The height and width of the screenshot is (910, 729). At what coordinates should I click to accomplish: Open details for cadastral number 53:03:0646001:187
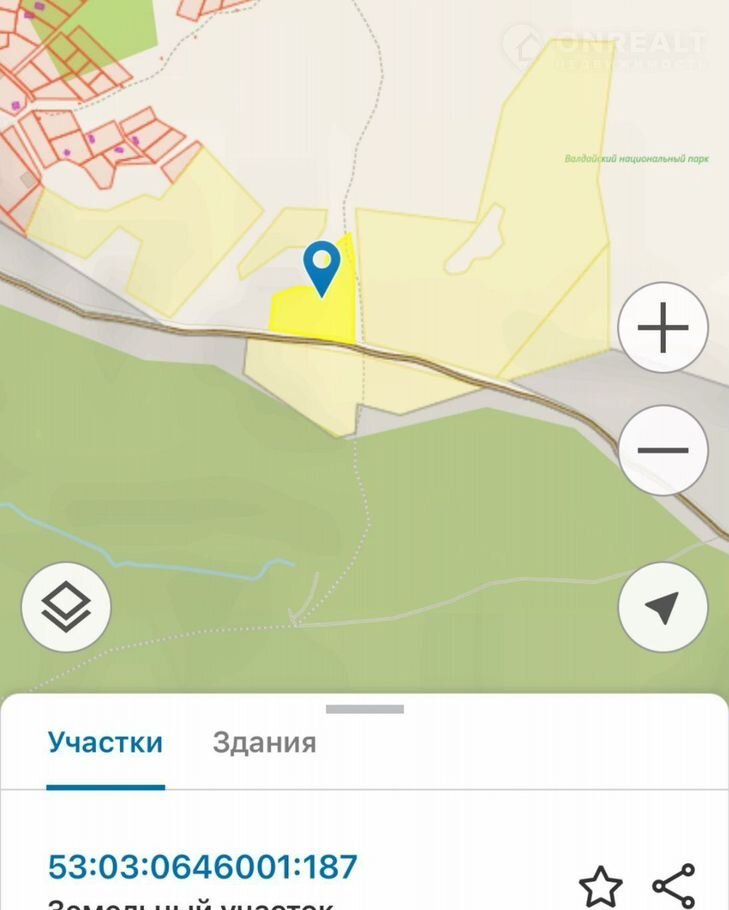[203, 866]
